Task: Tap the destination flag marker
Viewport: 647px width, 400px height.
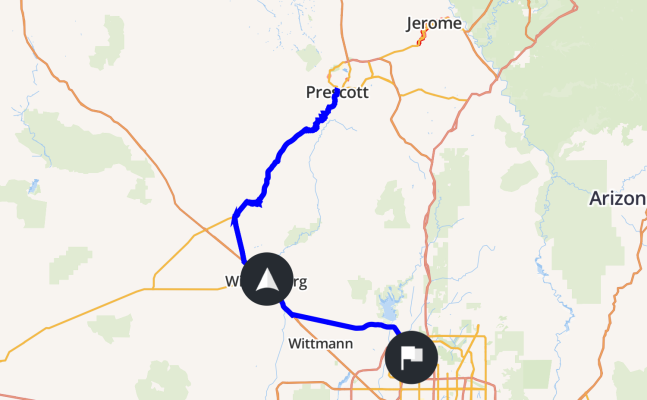Action: pos(411,356)
